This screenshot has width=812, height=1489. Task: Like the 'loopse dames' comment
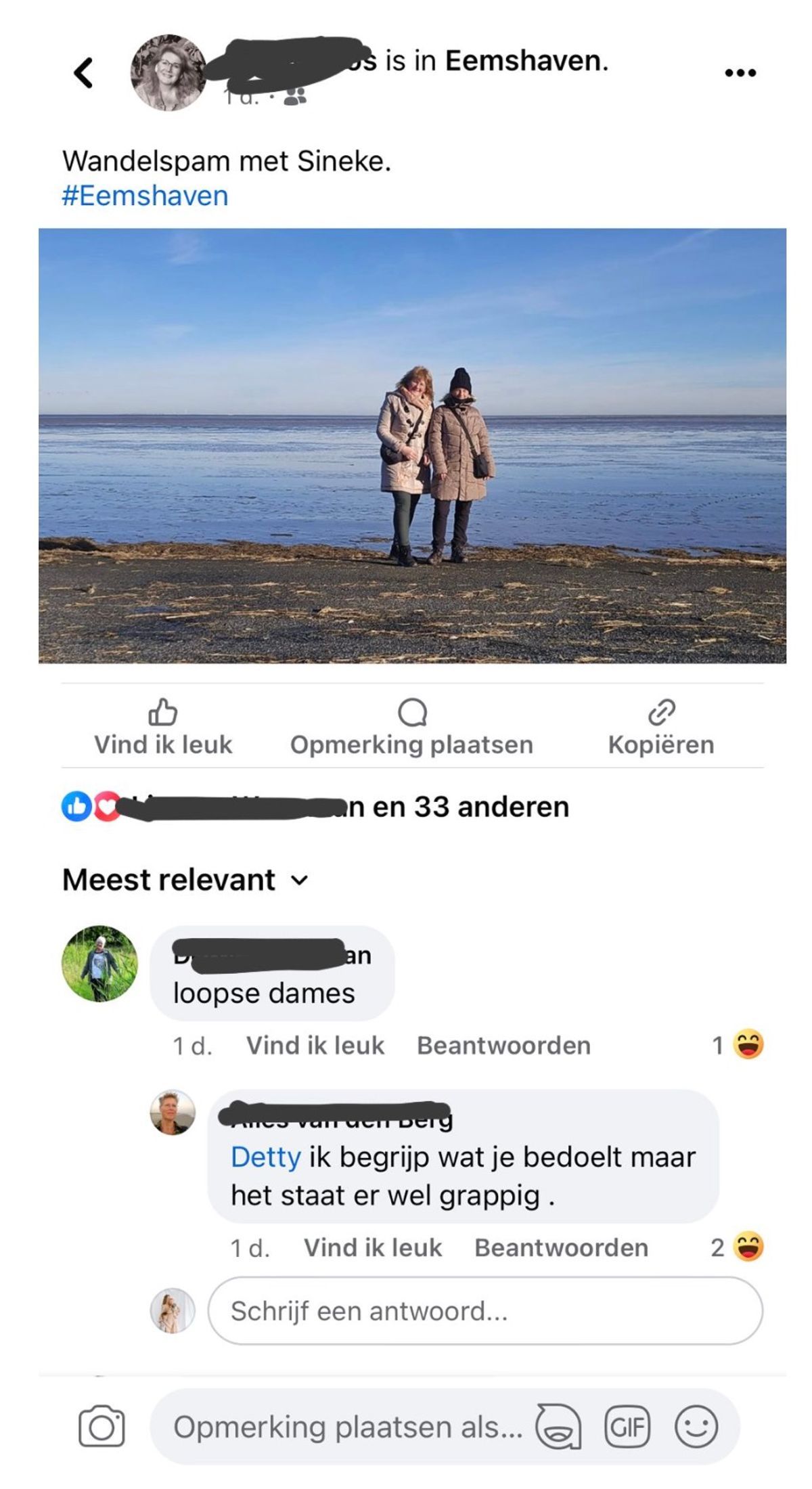pos(315,1046)
